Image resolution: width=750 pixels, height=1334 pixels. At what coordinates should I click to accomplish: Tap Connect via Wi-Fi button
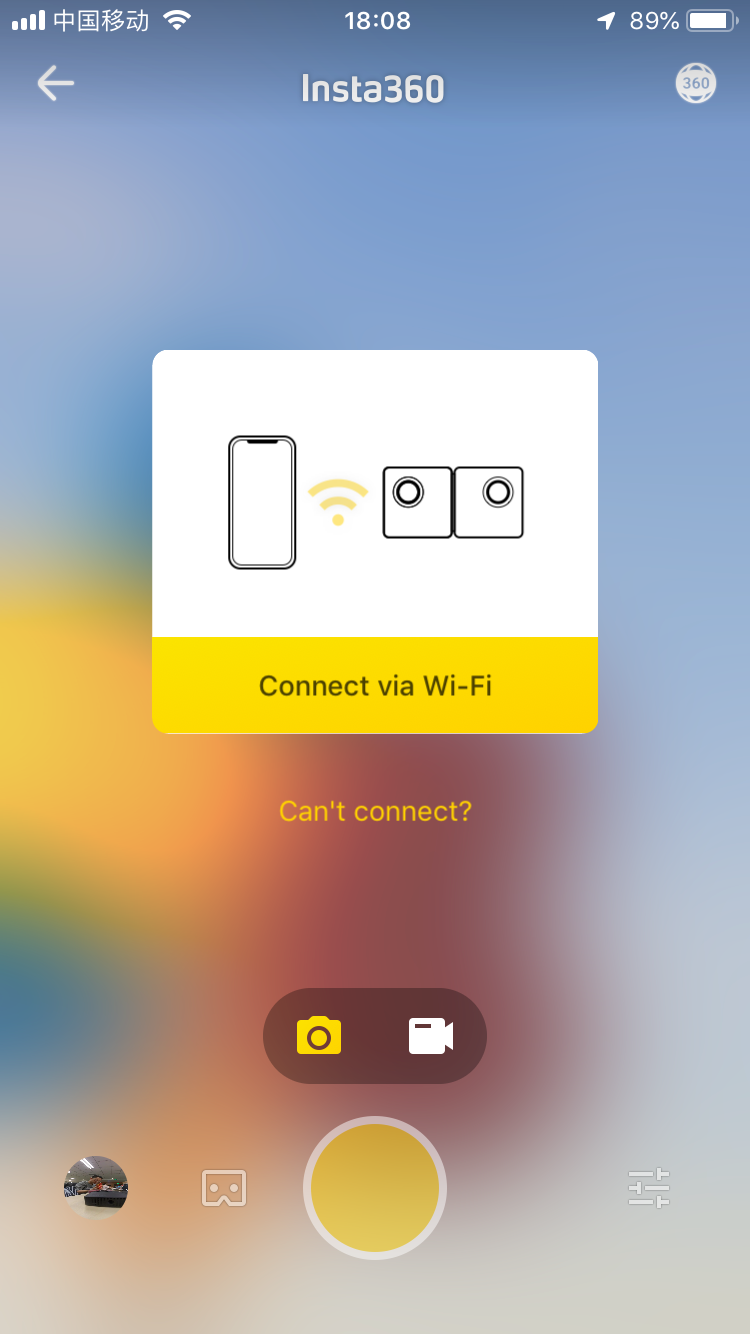coord(375,686)
